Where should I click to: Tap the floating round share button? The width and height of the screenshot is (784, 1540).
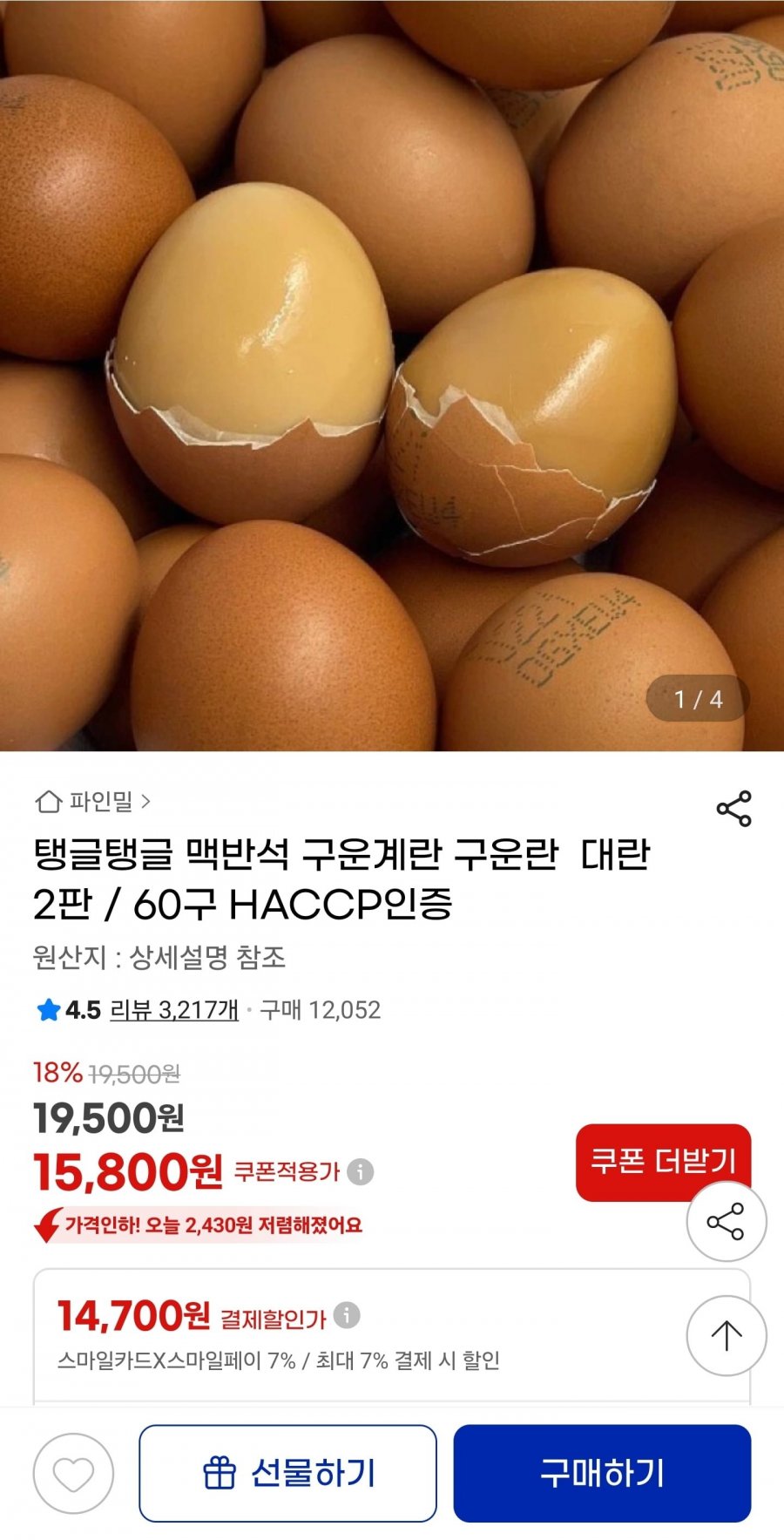pos(726,1222)
